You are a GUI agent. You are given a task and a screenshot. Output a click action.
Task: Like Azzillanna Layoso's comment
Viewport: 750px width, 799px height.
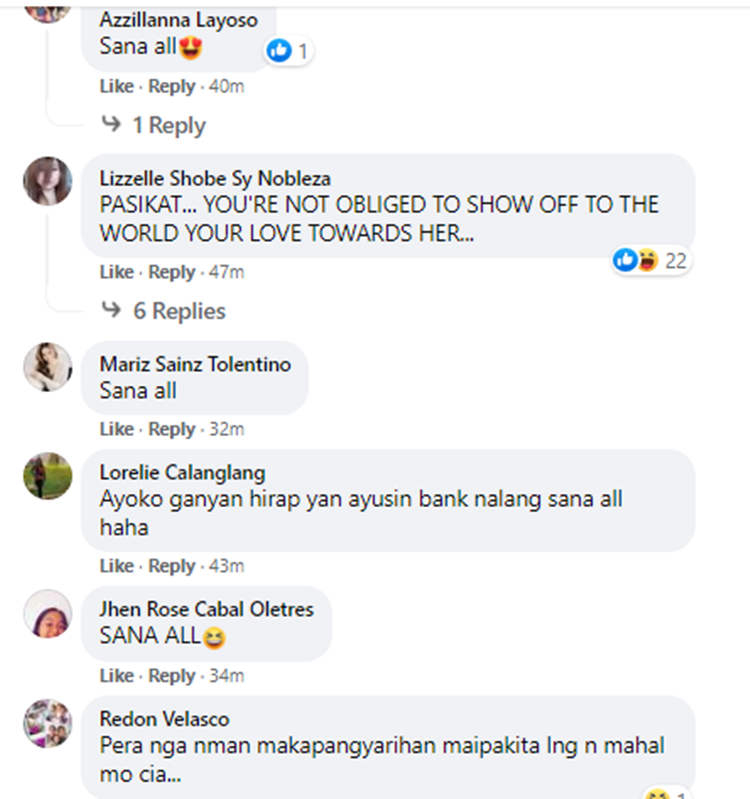coord(116,87)
